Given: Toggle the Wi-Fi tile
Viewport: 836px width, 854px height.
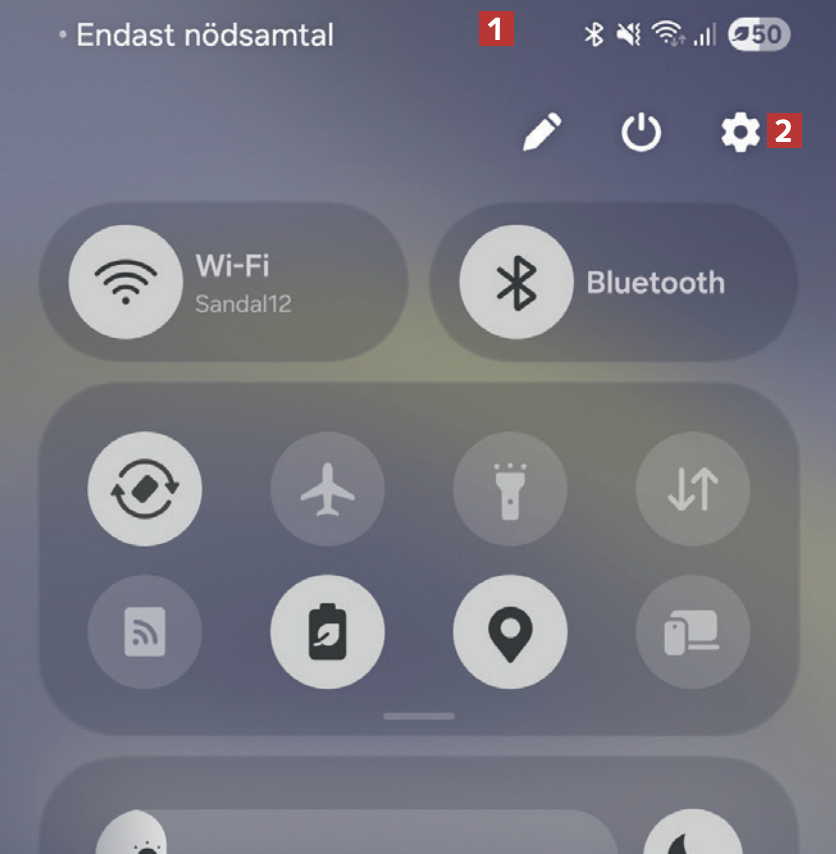Looking at the screenshot, I should click(126, 282).
